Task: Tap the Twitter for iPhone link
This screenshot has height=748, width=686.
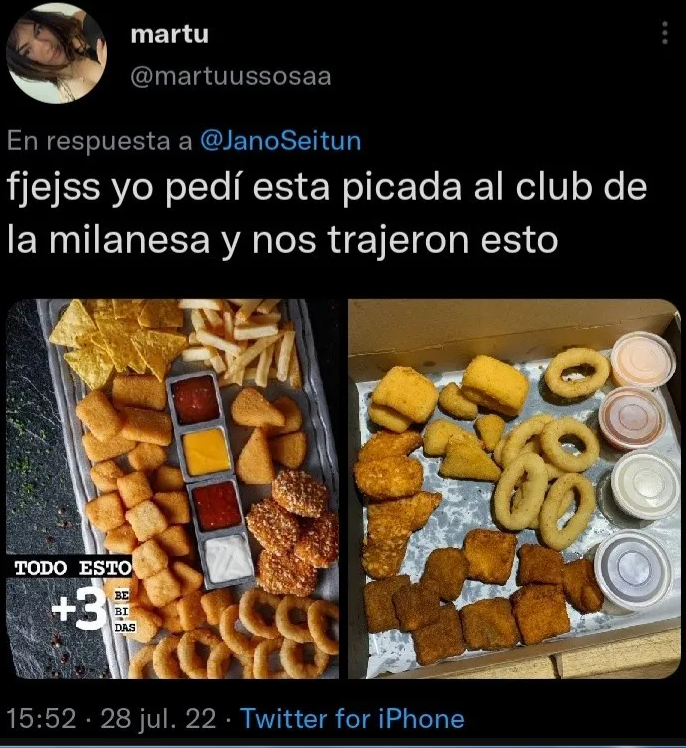Action: pyautogui.click(x=352, y=718)
